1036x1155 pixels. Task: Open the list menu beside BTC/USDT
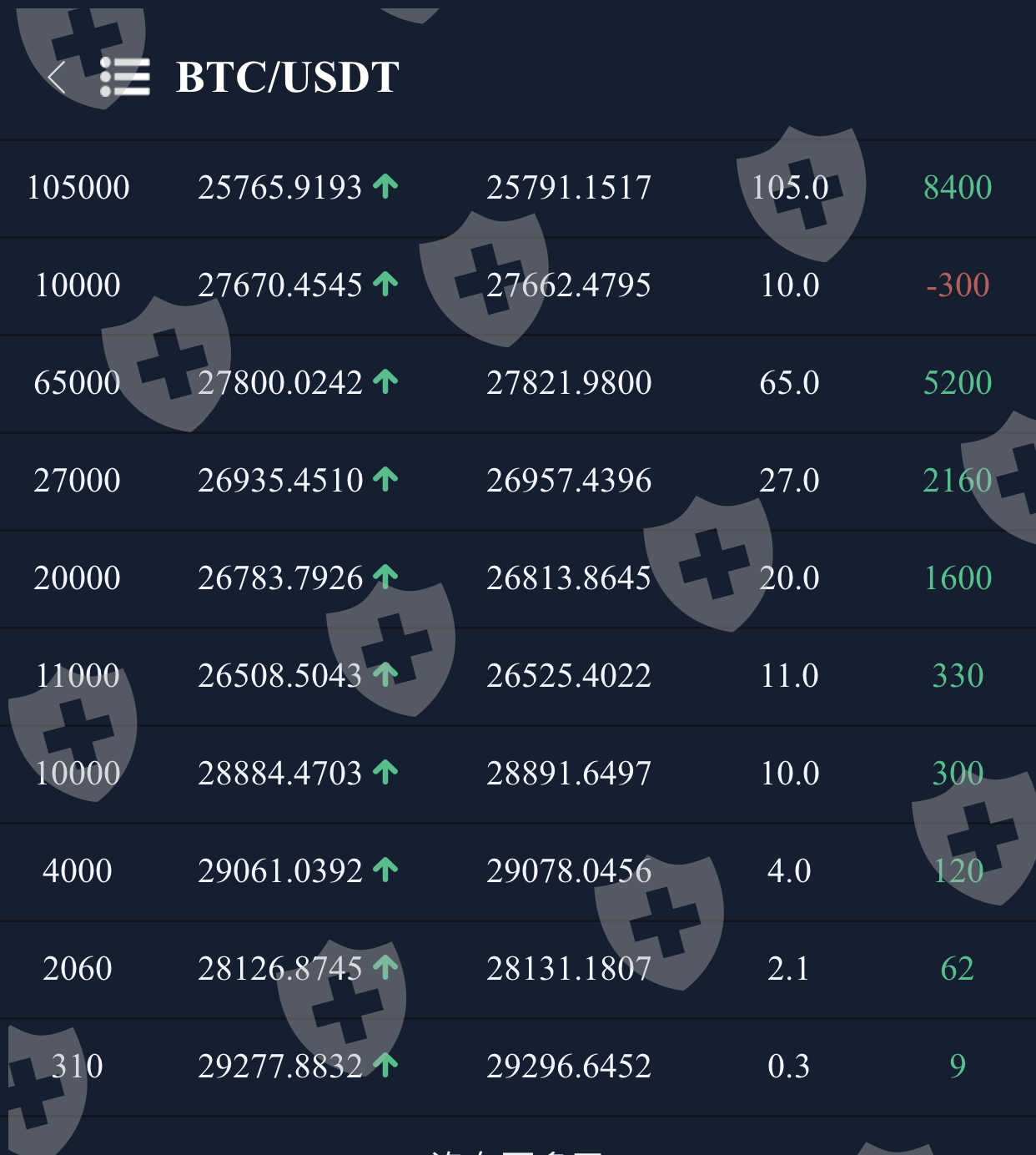point(125,78)
